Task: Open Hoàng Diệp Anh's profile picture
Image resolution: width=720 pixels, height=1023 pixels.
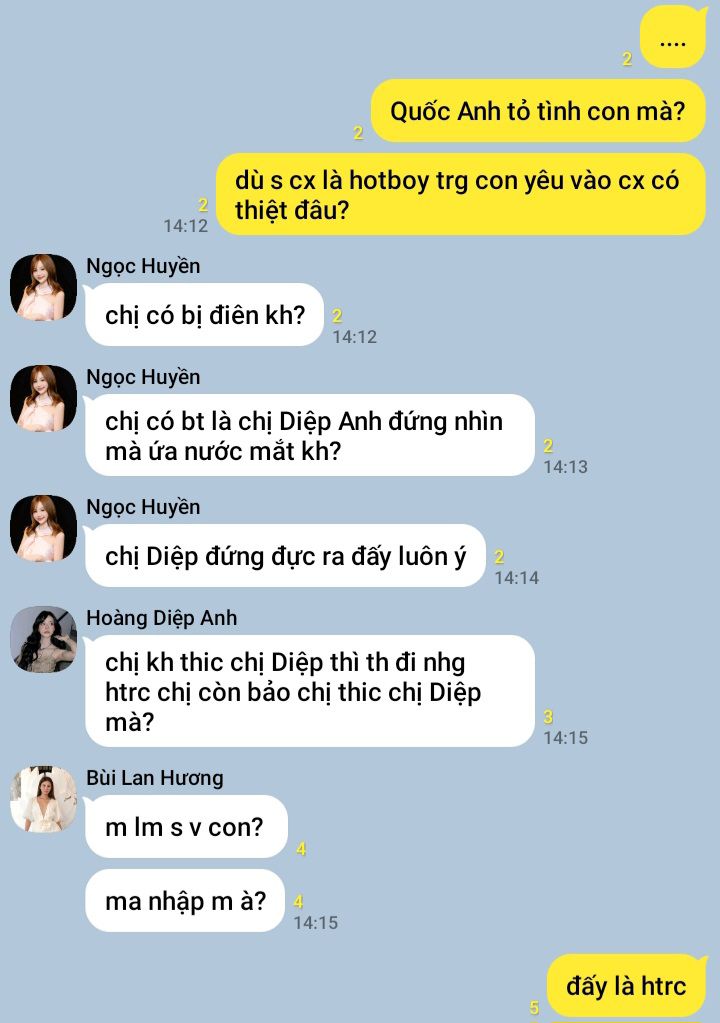Action: [44, 639]
